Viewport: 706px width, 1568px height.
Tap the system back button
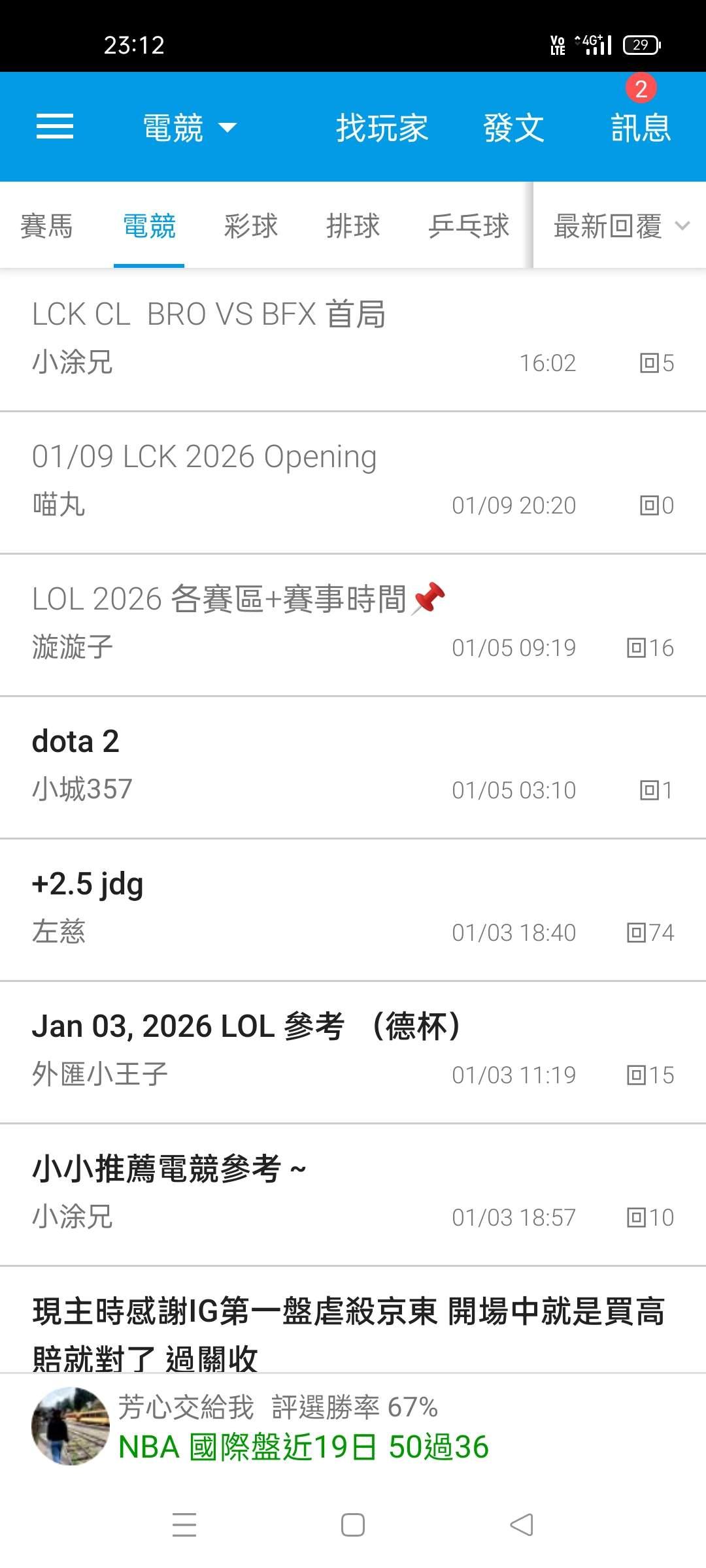521,1526
